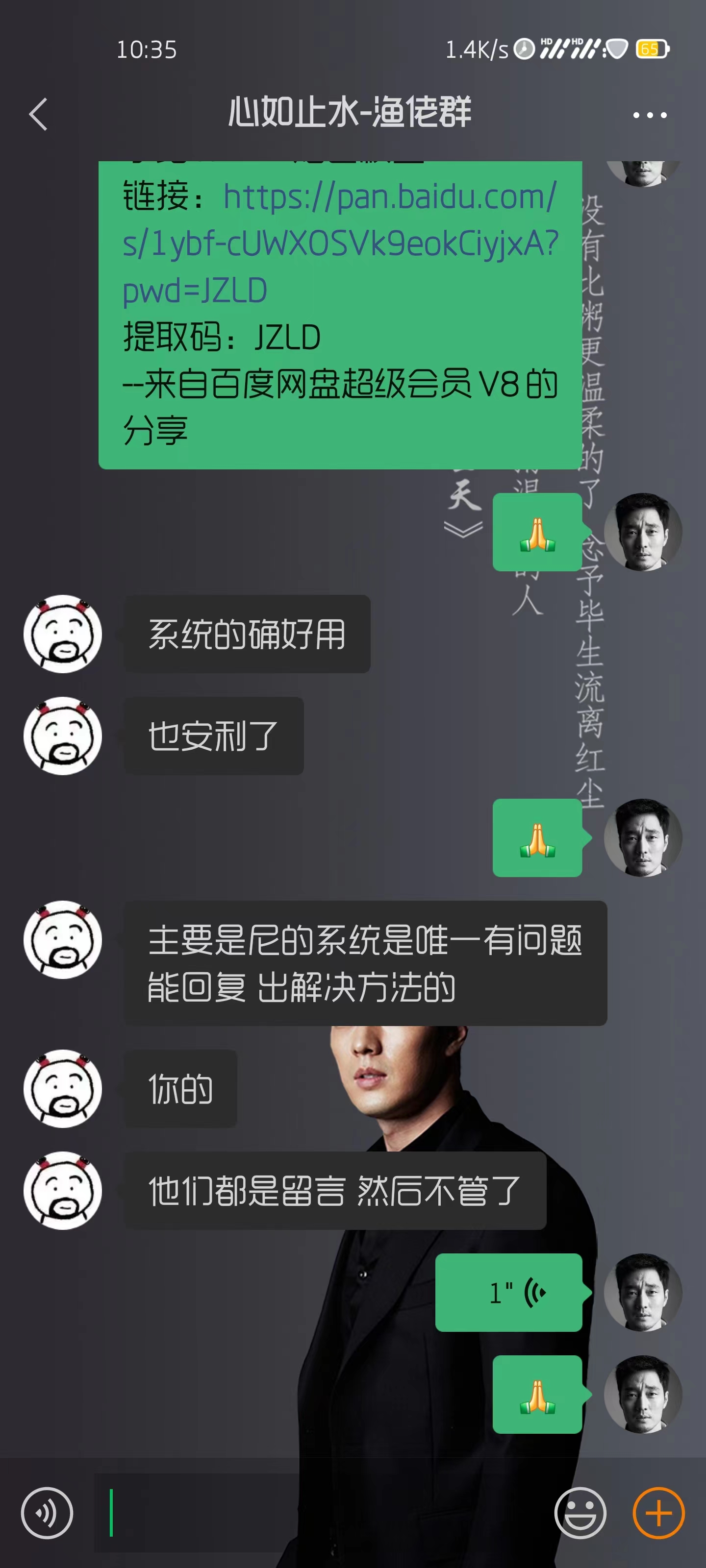Image resolution: width=706 pixels, height=1568 pixels.
Task: Open the emoji picker
Action: [x=580, y=1513]
